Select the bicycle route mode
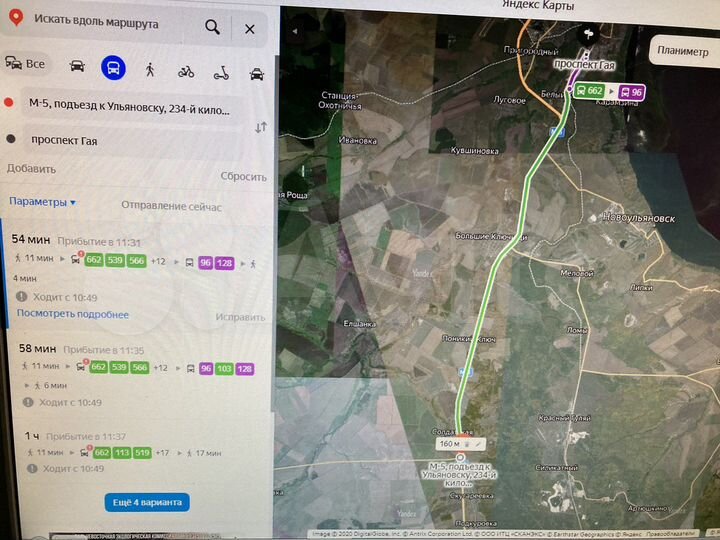 click(x=186, y=71)
